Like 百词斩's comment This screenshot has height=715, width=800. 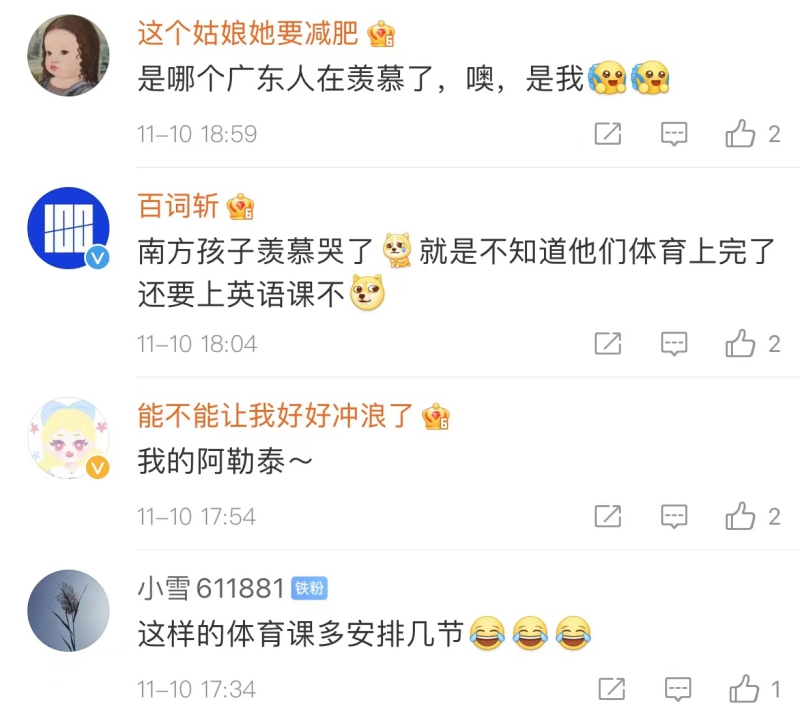click(741, 344)
